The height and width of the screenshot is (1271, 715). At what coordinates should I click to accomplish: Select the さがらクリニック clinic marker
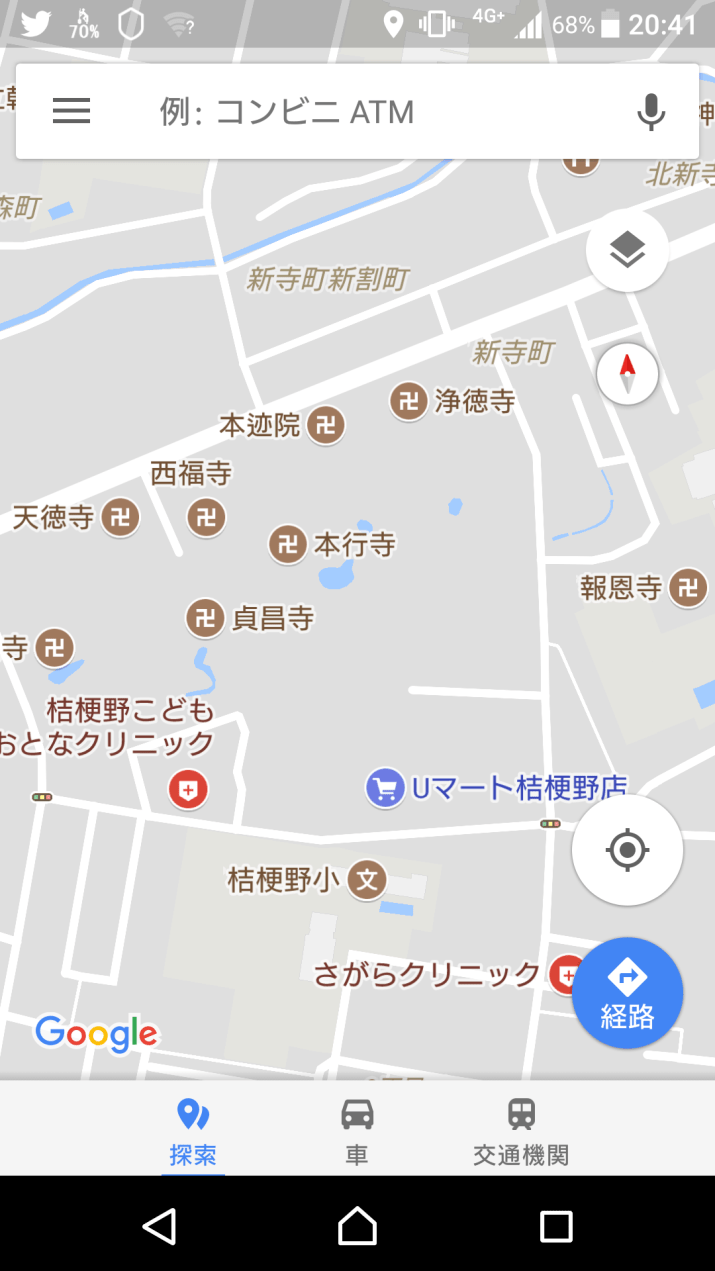[x=565, y=974]
